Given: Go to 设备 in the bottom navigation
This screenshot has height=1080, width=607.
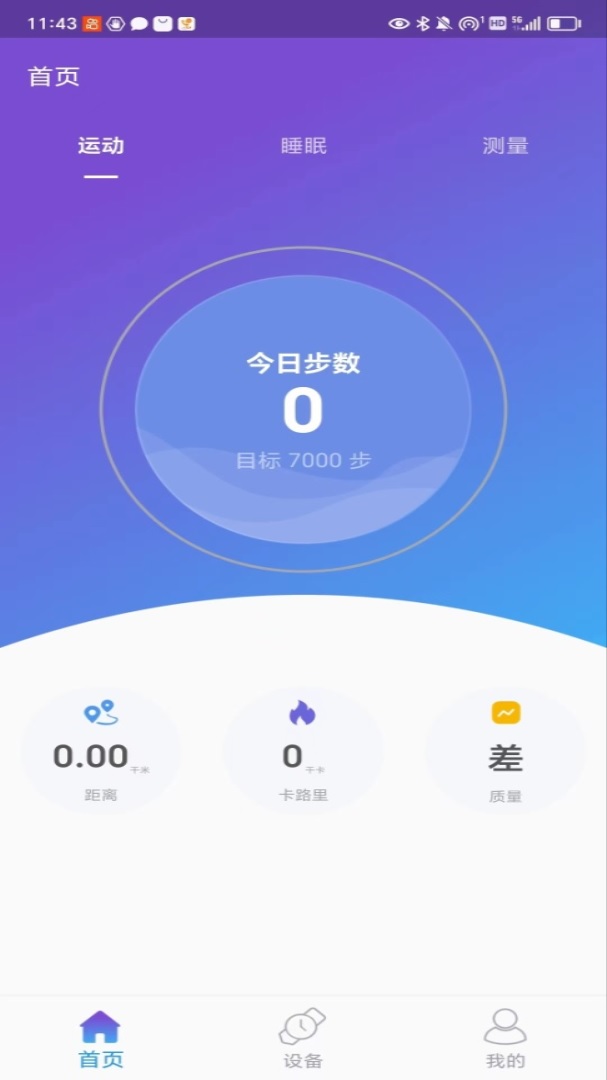Looking at the screenshot, I should (x=302, y=1038).
